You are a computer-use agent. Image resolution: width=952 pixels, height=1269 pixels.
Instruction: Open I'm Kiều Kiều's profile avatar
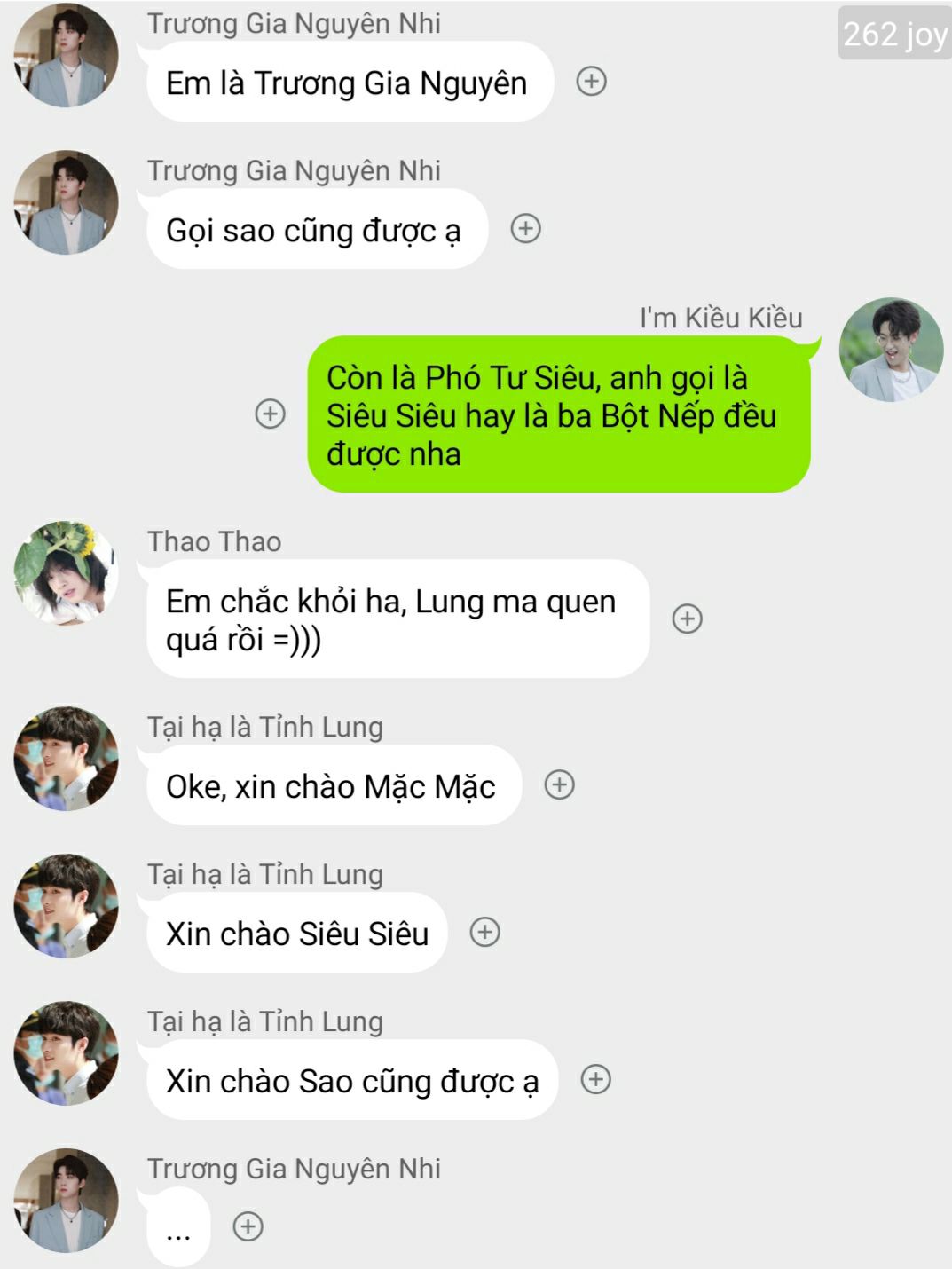891,350
